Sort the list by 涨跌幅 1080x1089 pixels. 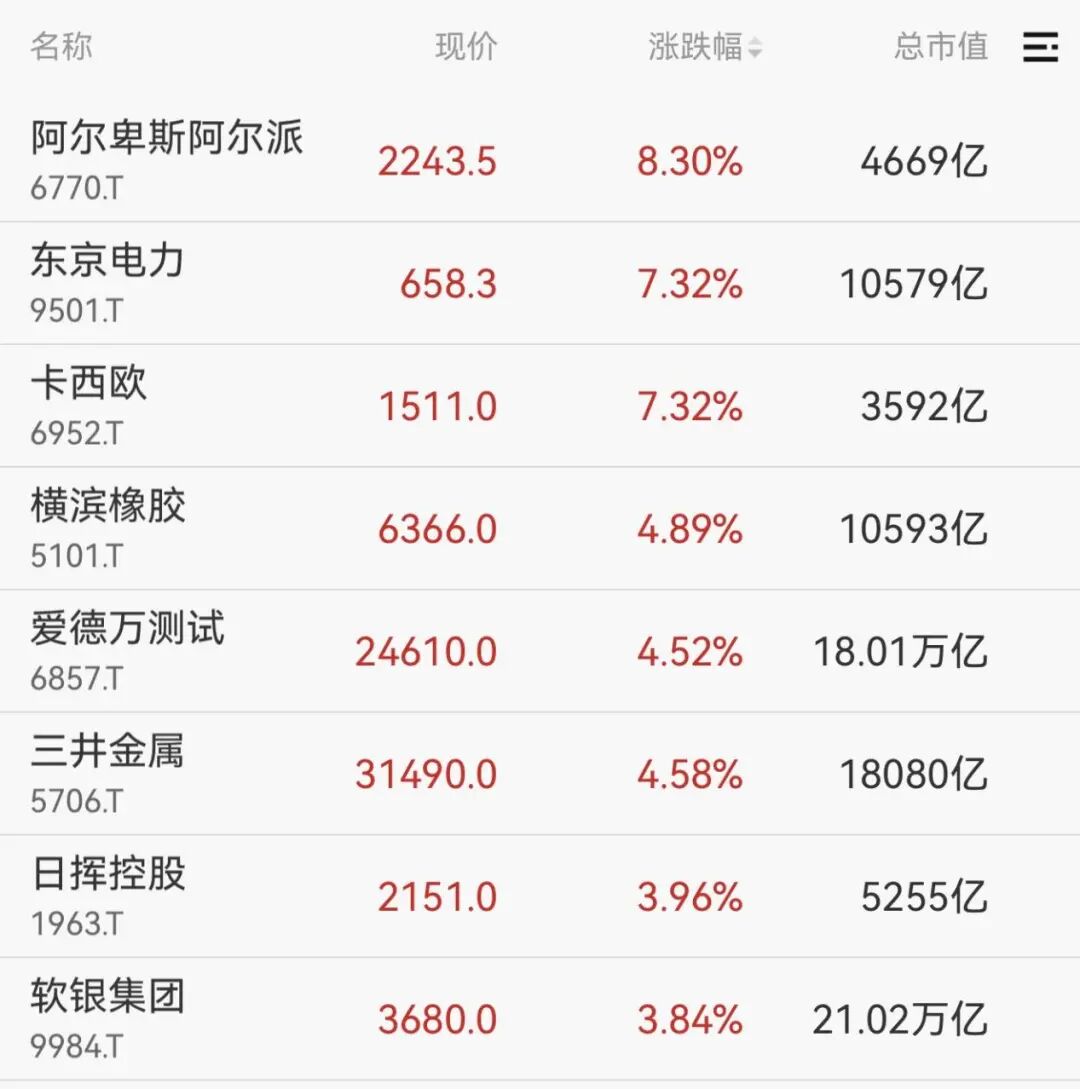[704, 47]
